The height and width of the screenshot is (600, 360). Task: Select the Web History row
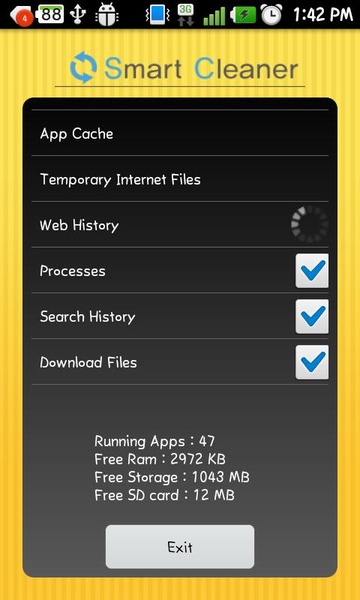pyautogui.click(x=180, y=225)
